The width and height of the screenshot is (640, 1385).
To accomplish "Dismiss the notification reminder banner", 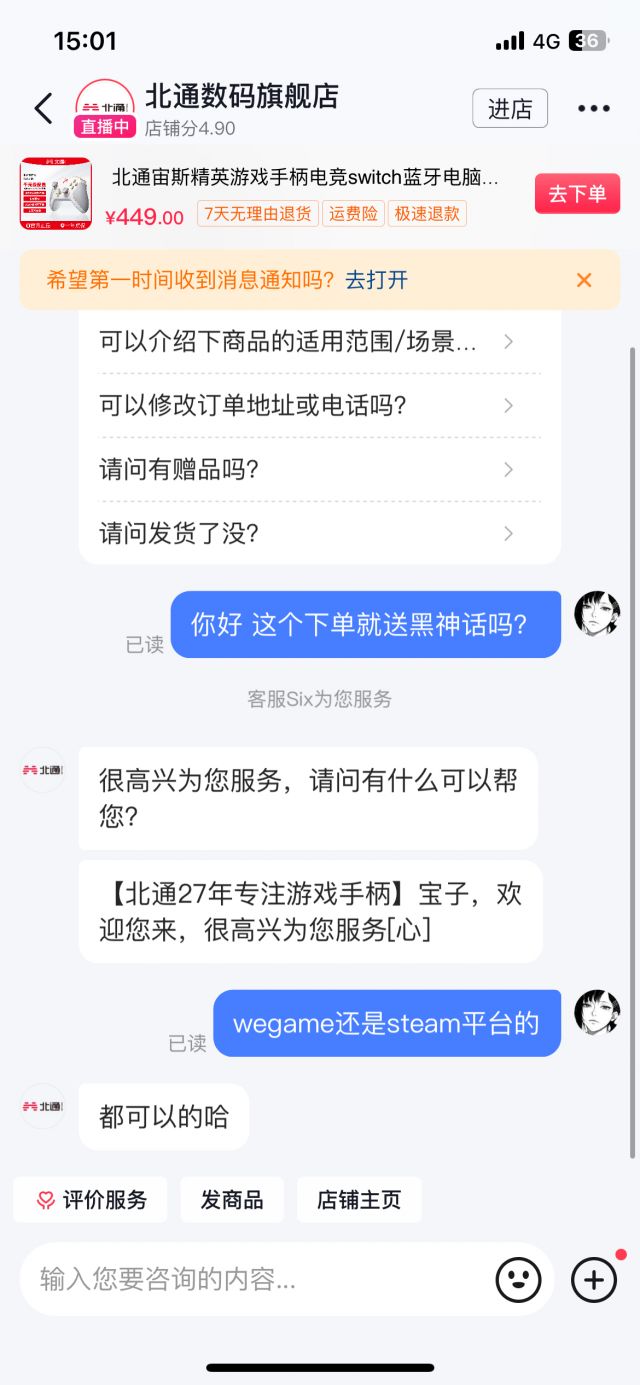I will pos(584,280).
